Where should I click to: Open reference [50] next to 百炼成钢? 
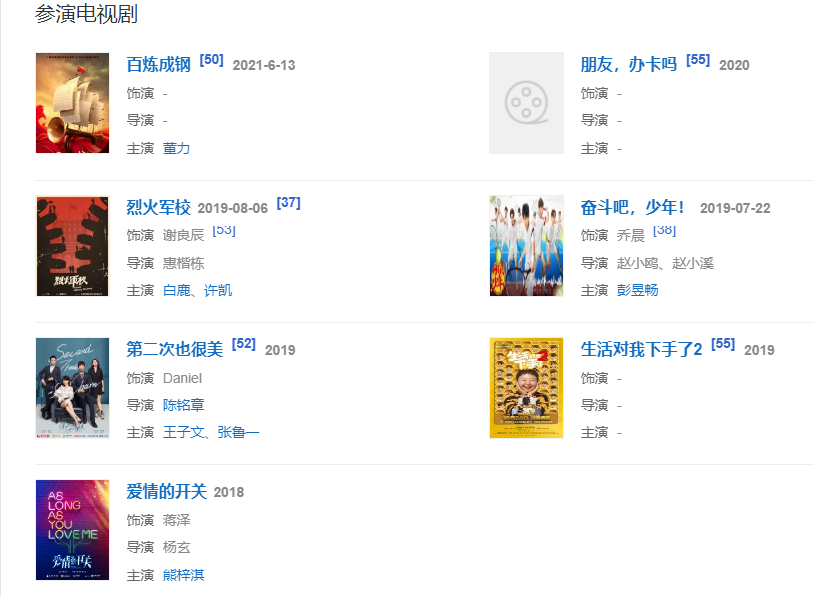211,60
